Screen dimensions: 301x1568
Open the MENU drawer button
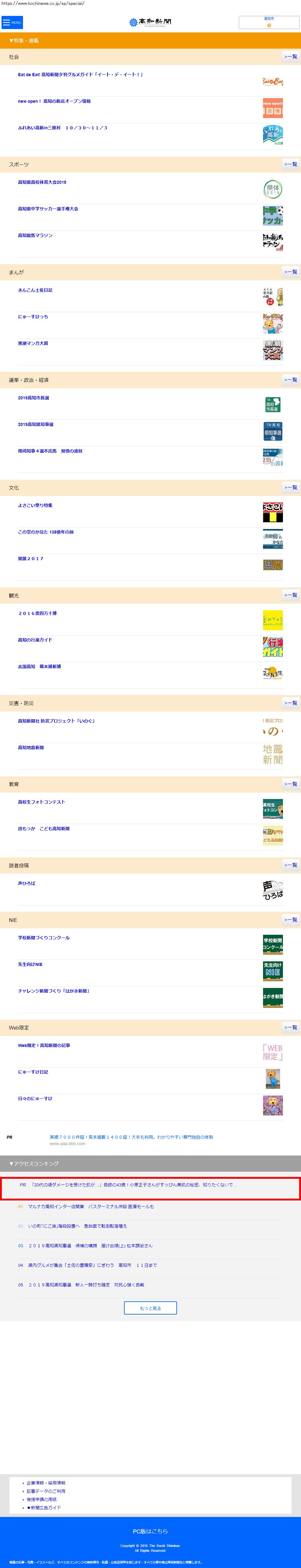coord(12,23)
